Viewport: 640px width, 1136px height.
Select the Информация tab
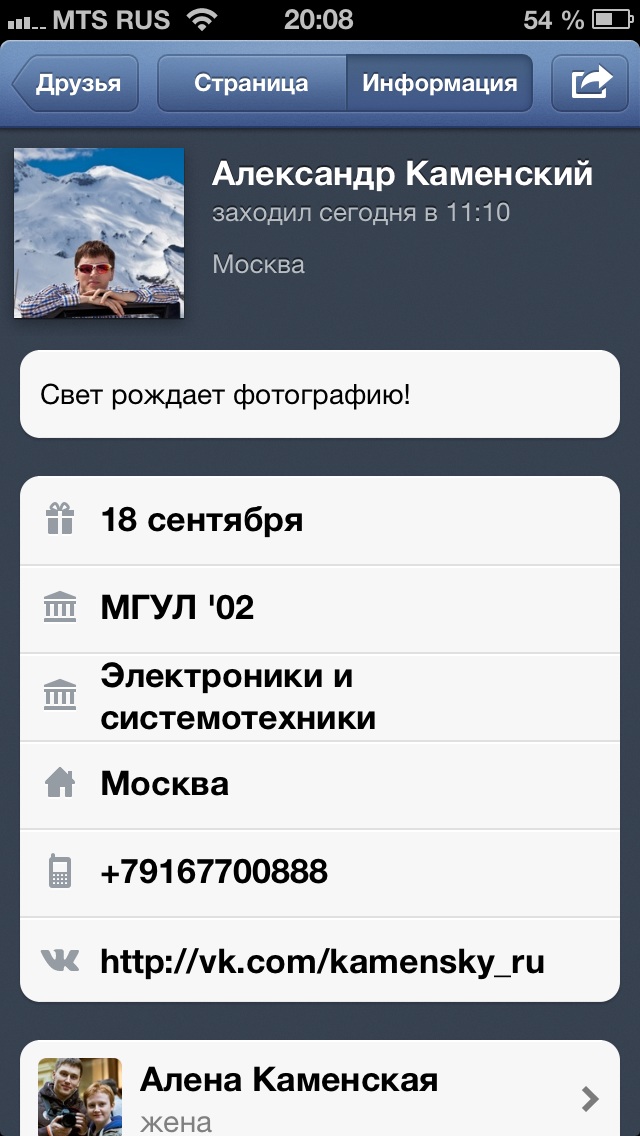[439, 83]
